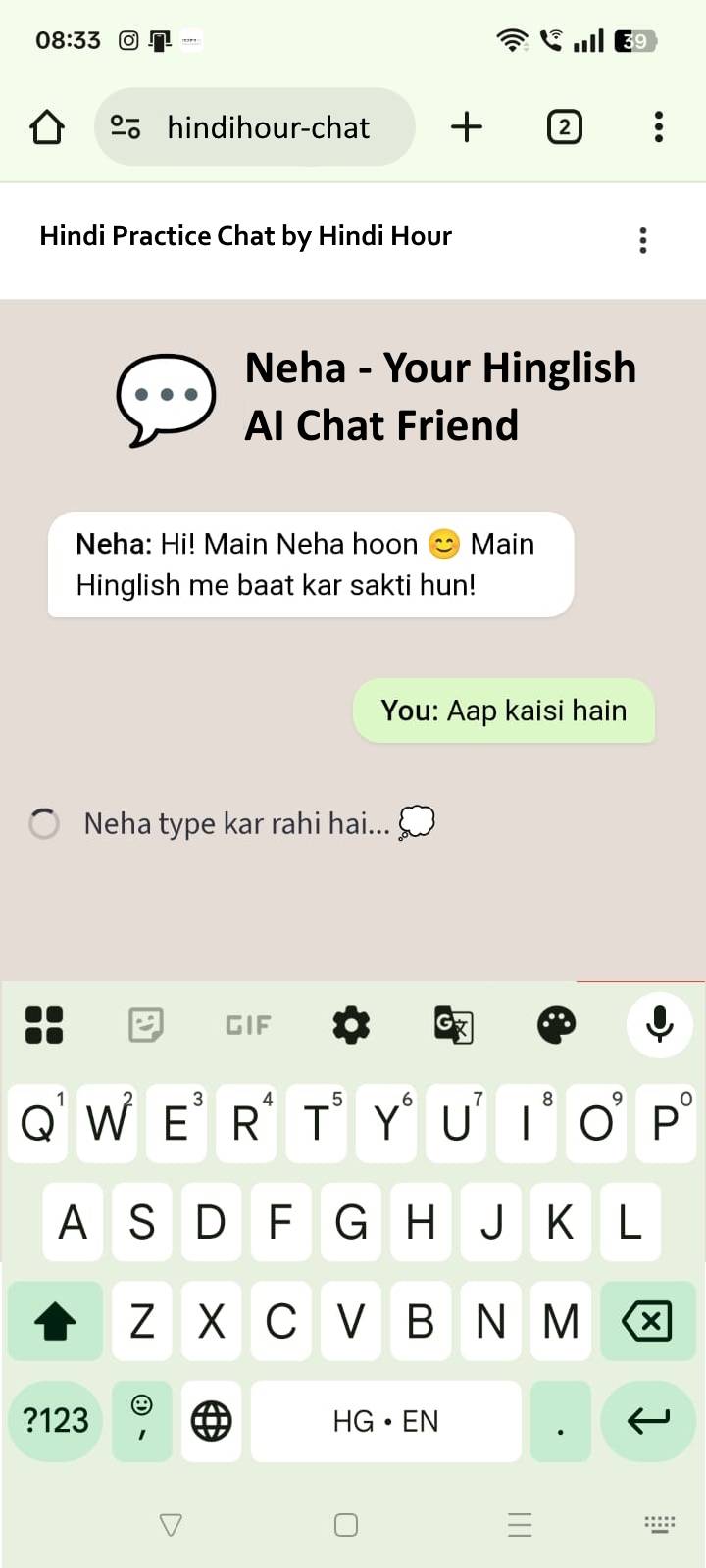Toggle Shift on the keyboard

(54, 1321)
